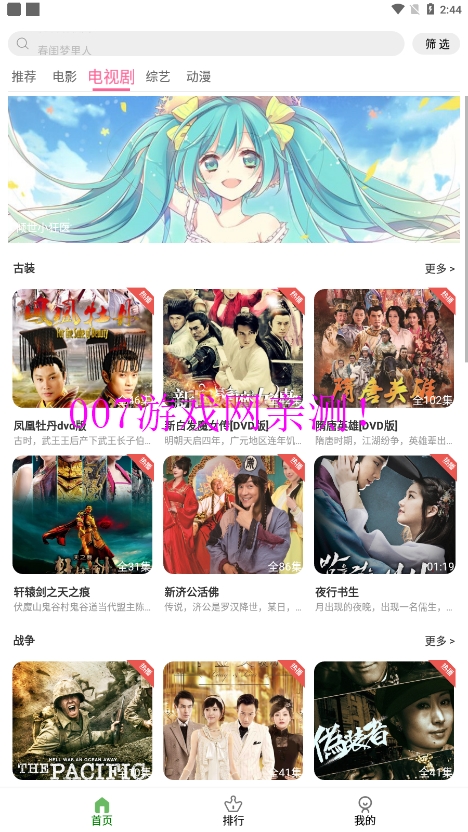Open the 排行 ranking tab
The height and width of the screenshot is (832, 468).
click(x=233, y=811)
